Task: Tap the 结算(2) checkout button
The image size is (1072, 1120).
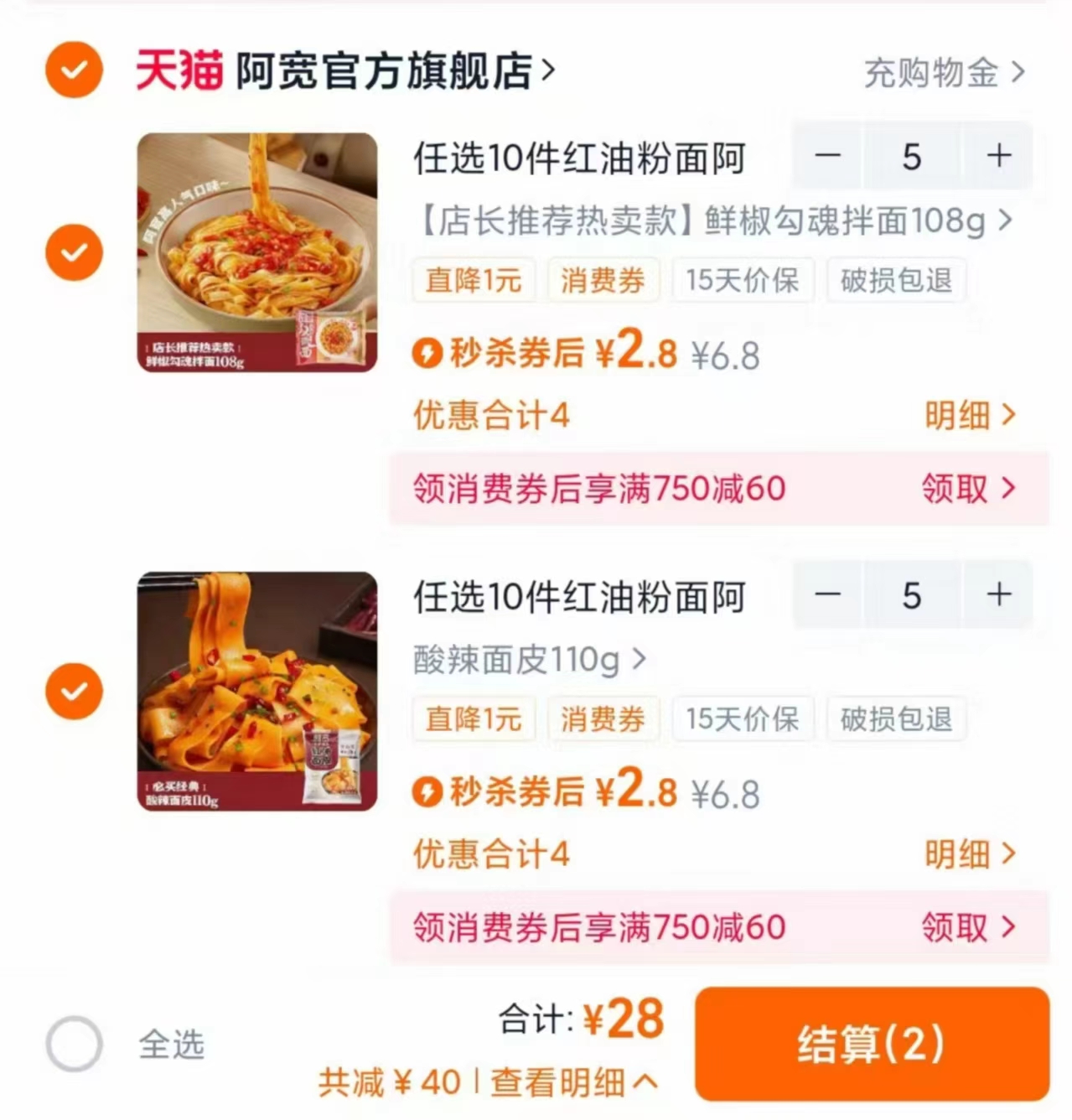Action: (x=871, y=1042)
